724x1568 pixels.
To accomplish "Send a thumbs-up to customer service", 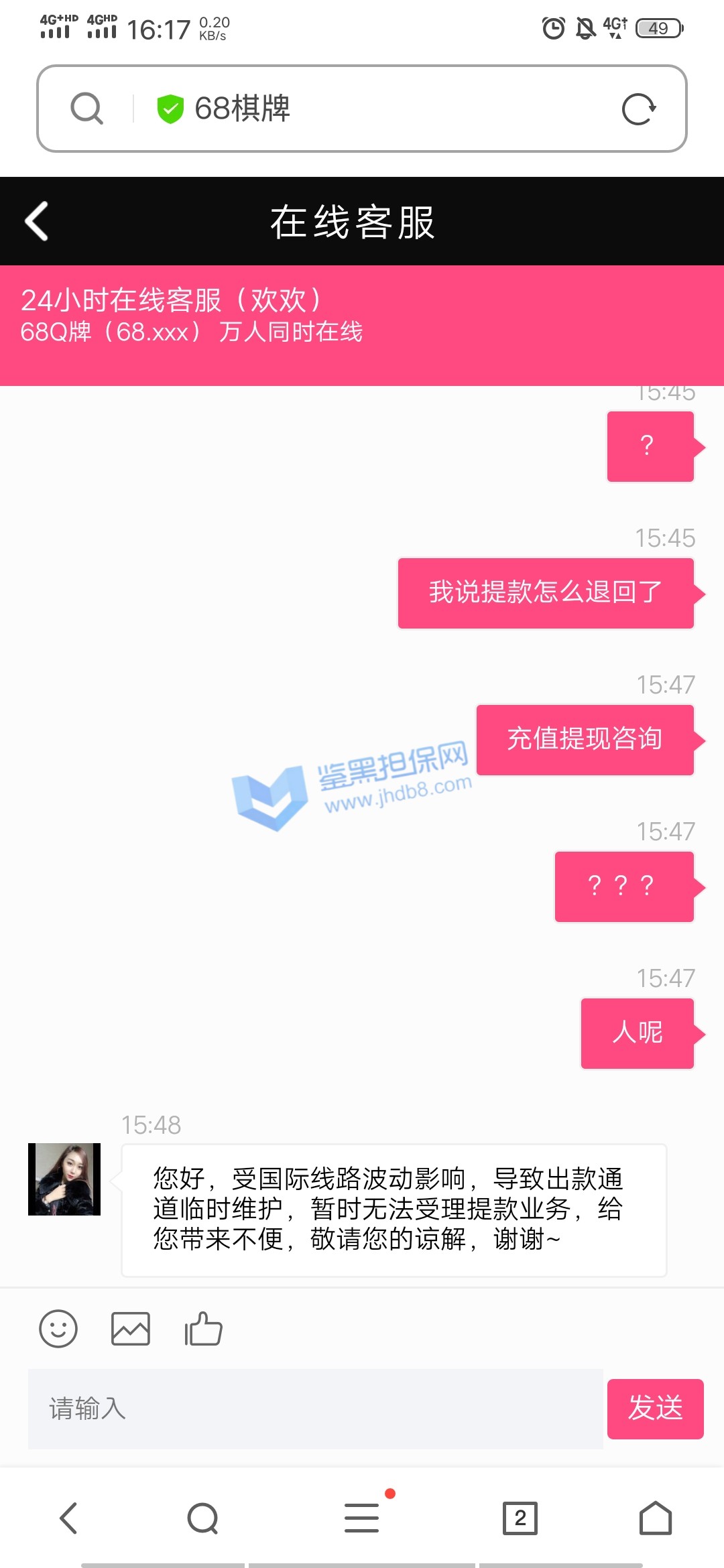I will click(x=204, y=1329).
